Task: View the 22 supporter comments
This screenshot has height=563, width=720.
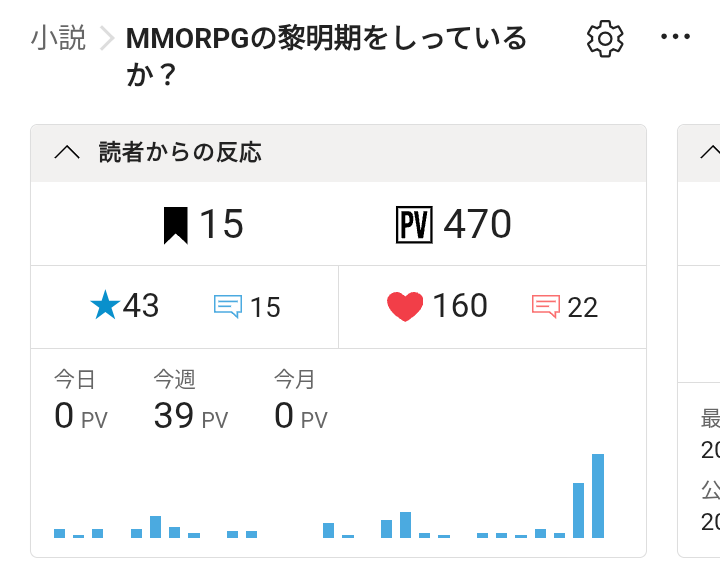Action: pos(565,307)
